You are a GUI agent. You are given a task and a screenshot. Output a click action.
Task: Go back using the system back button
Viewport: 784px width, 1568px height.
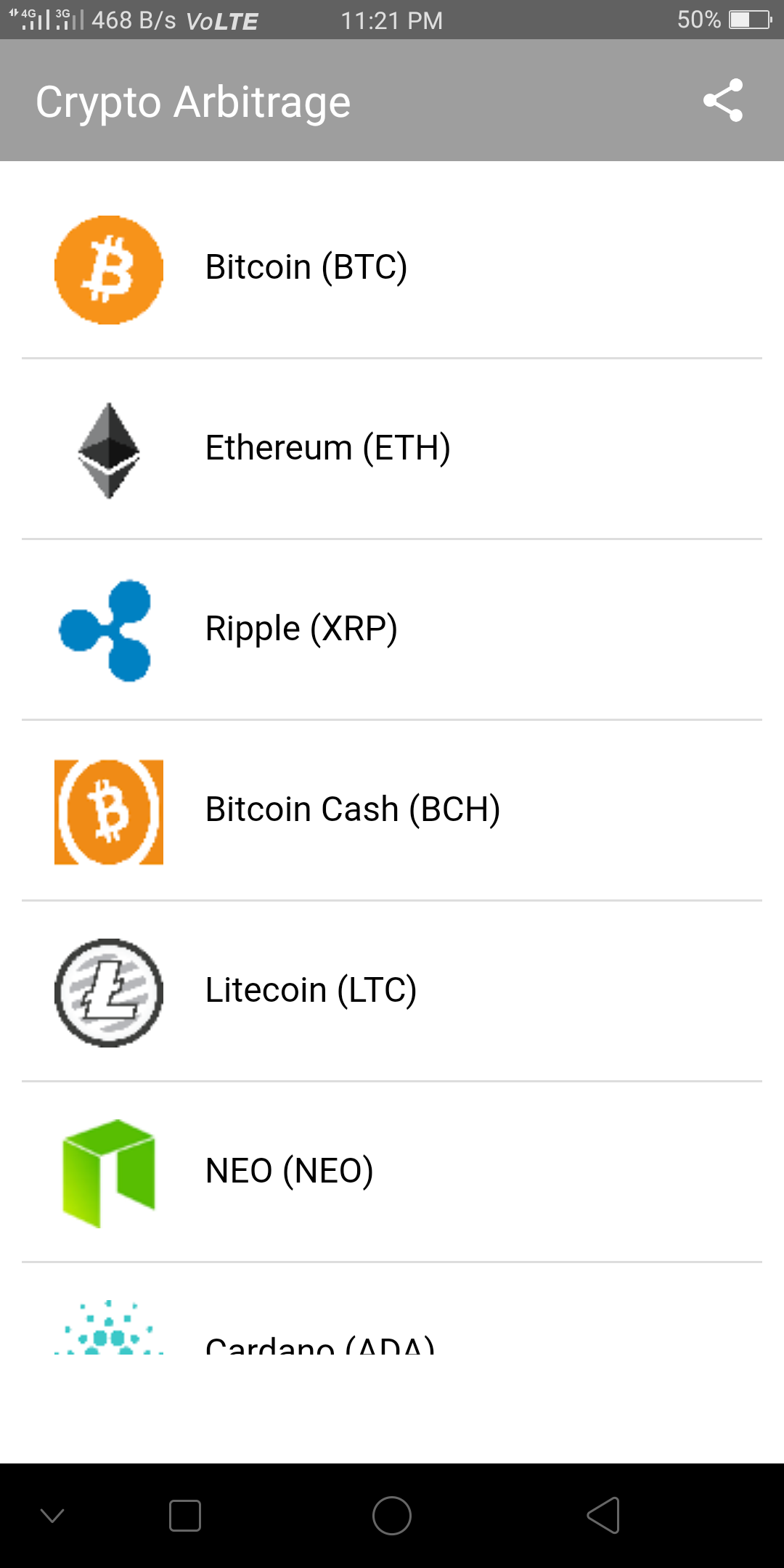coord(603,1515)
